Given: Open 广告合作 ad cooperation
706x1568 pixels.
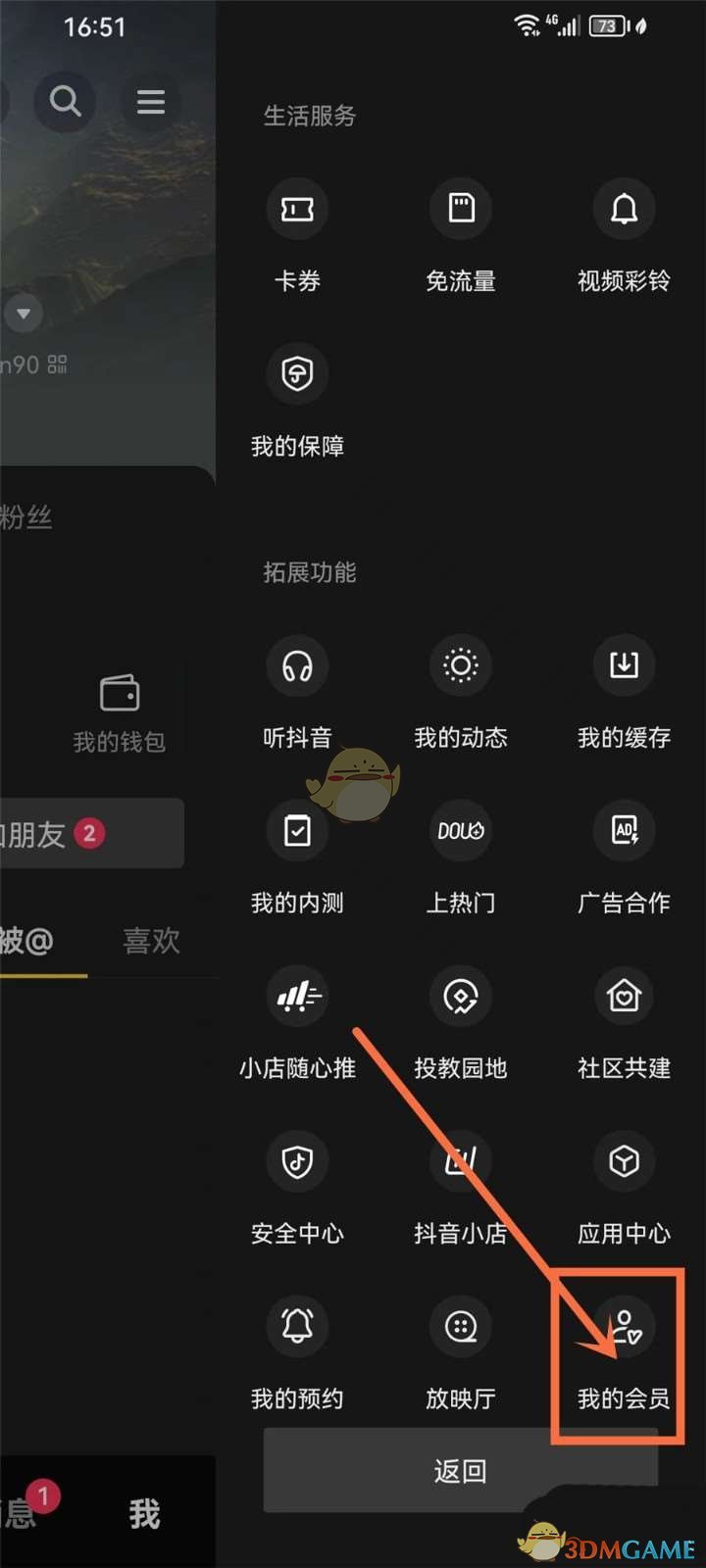Looking at the screenshot, I should [624, 832].
